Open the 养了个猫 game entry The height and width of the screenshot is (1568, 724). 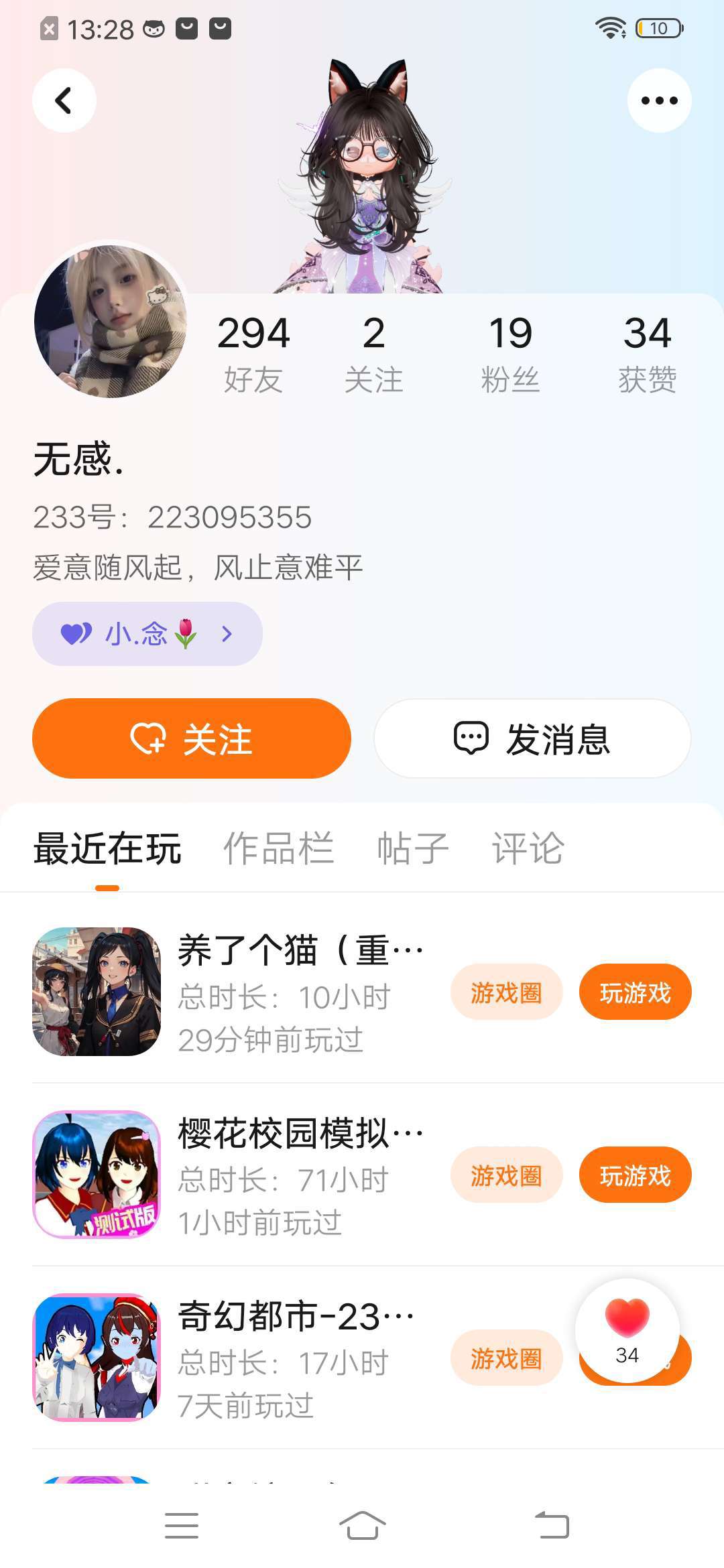300,952
